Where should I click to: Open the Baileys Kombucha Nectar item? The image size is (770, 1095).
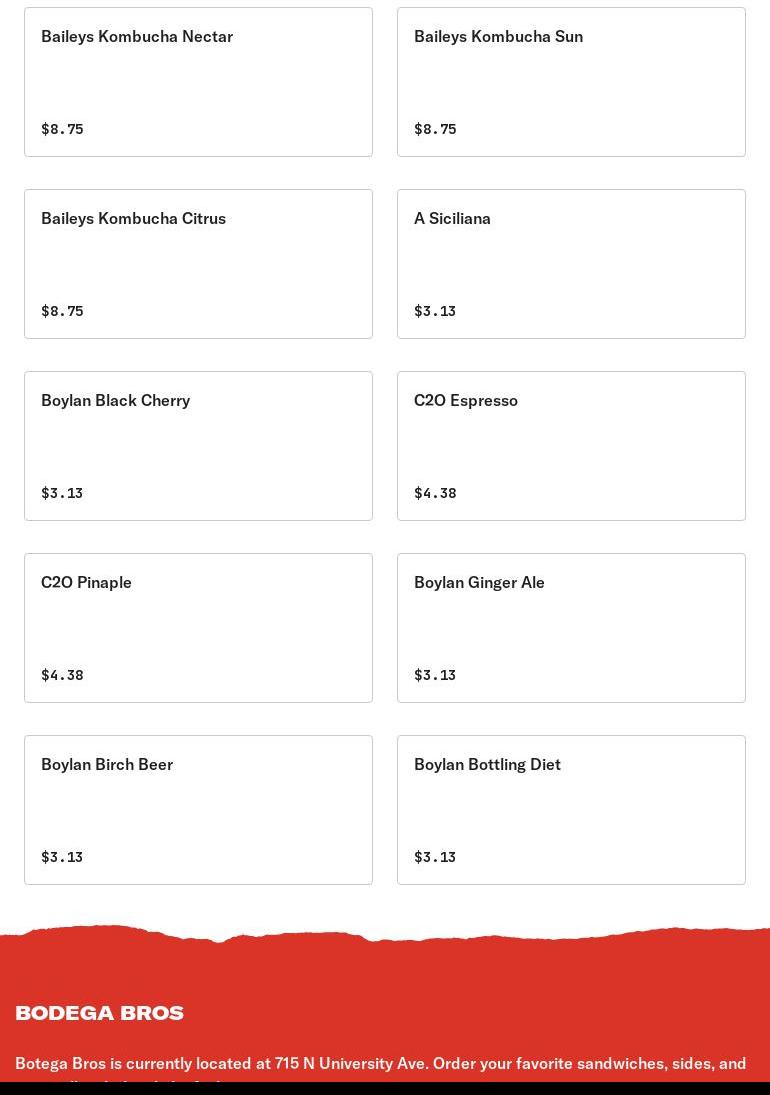tap(198, 82)
